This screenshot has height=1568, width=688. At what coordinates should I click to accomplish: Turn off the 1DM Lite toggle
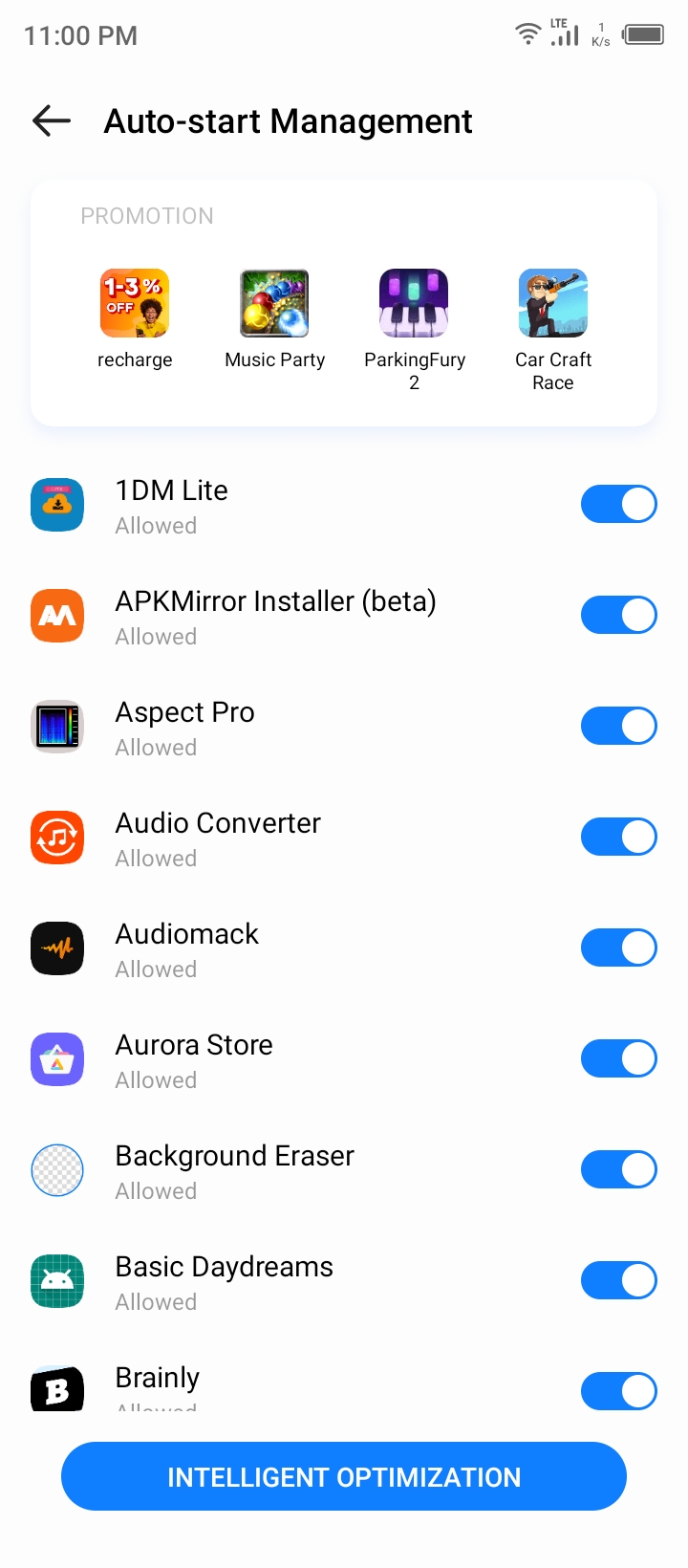tap(618, 504)
